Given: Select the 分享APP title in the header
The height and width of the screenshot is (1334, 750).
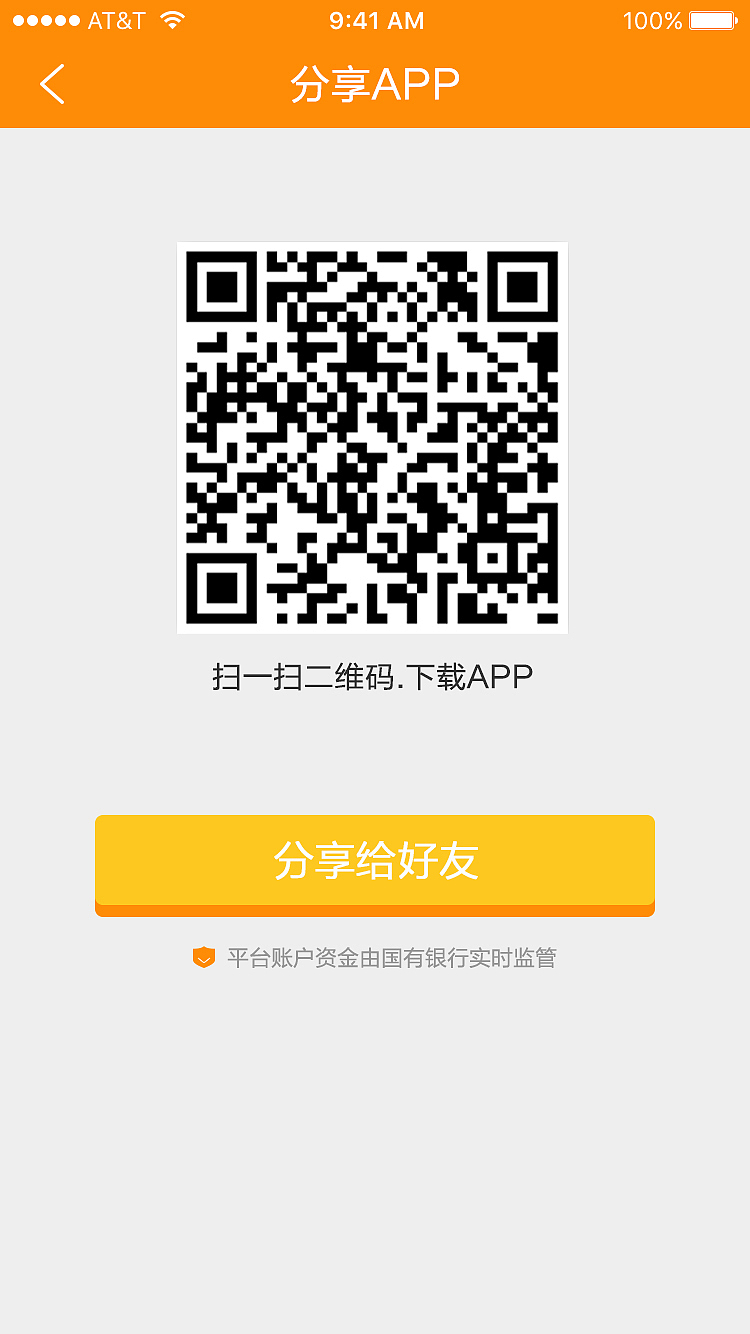Looking at the screenshot, I should click(x=374, y=83).
